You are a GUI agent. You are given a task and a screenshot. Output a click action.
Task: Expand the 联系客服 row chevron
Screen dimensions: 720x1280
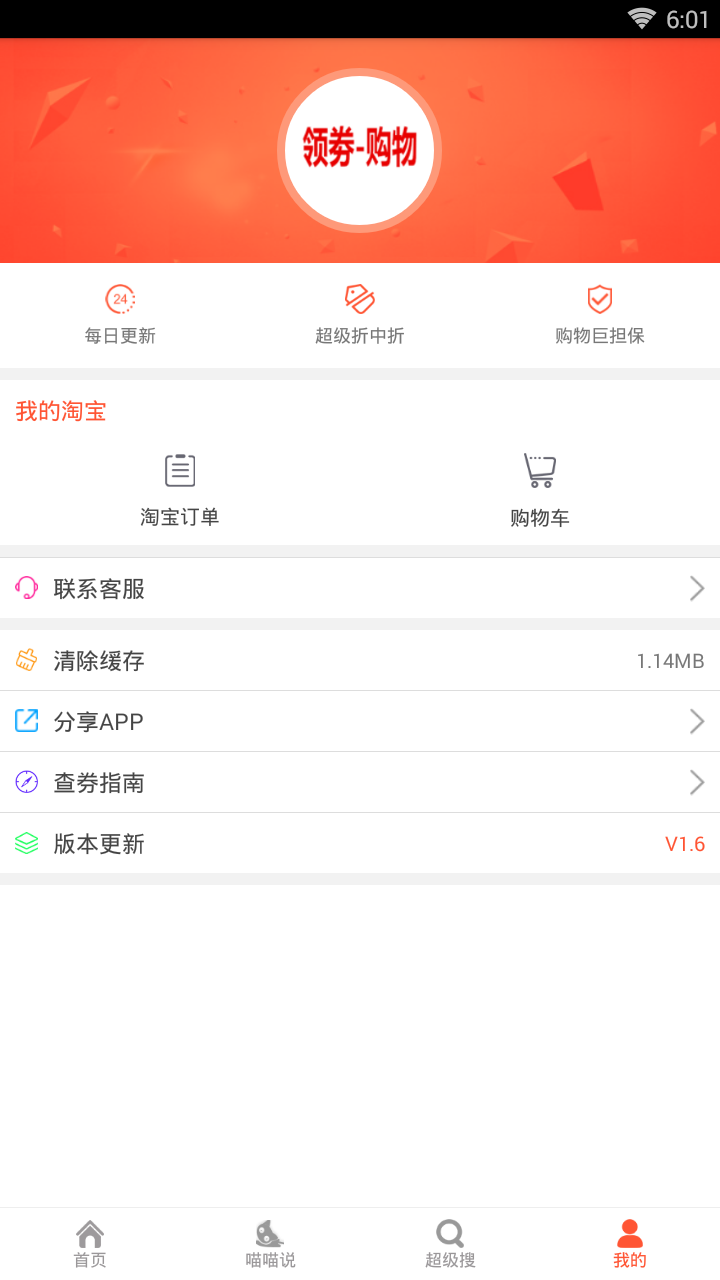(697, 588)
